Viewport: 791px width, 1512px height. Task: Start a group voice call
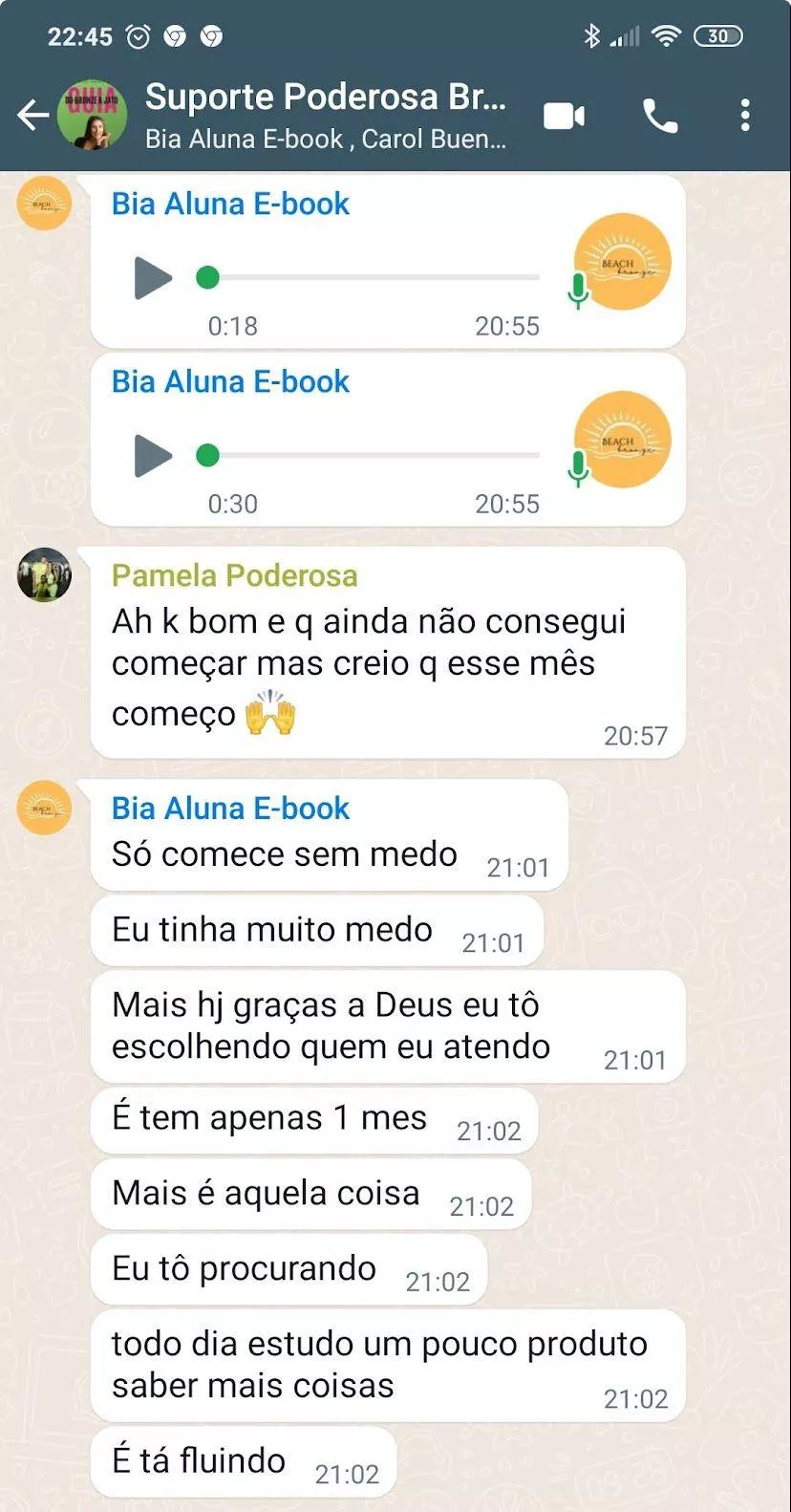point(660,117)
